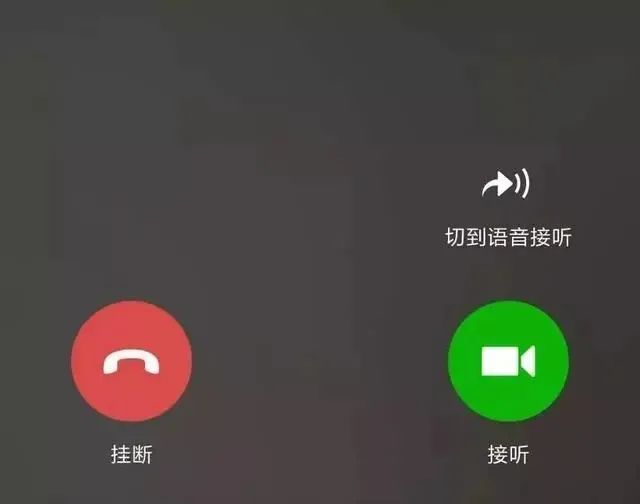
Task: Answer the video call with green 接听 button
Action: pos(508,361)
